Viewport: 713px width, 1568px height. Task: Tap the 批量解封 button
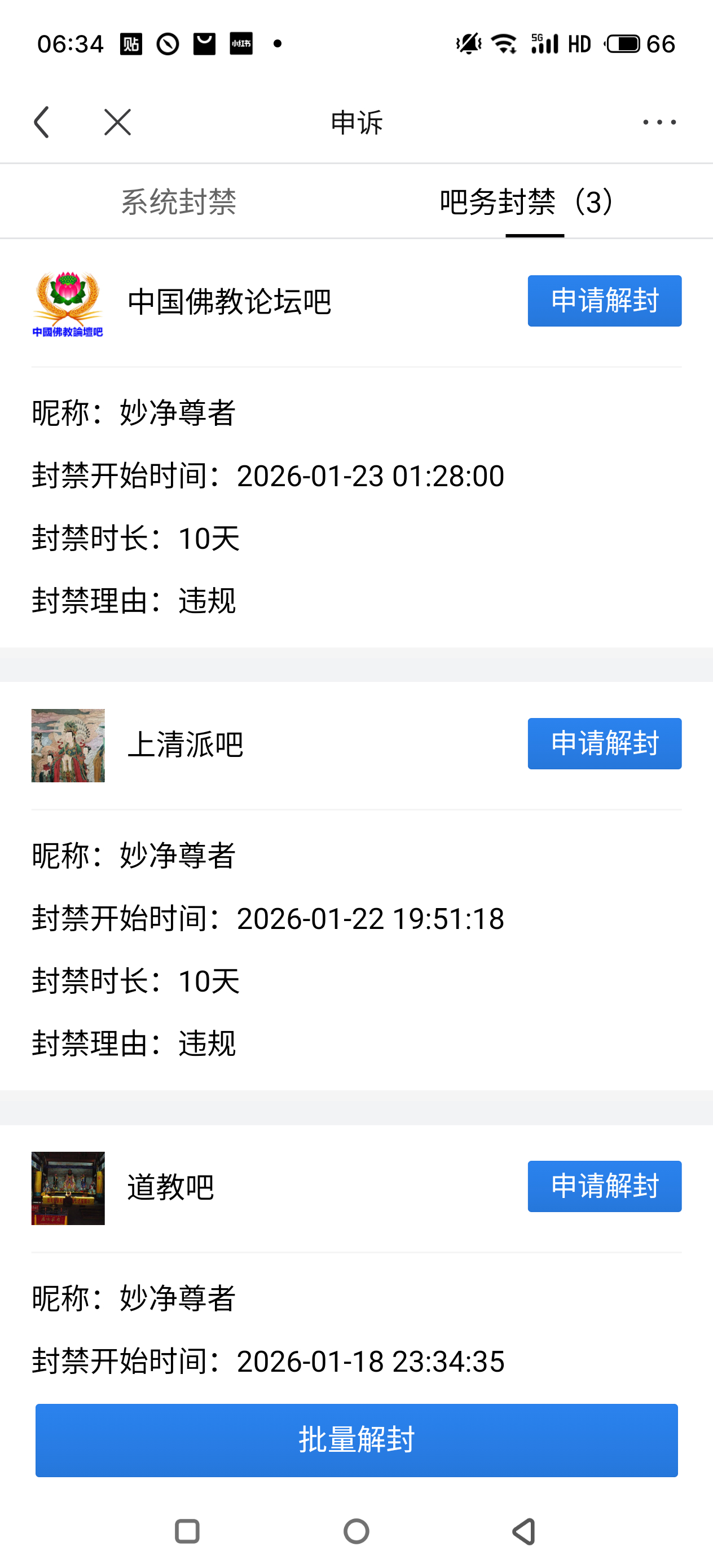(x=356, y=1439)
